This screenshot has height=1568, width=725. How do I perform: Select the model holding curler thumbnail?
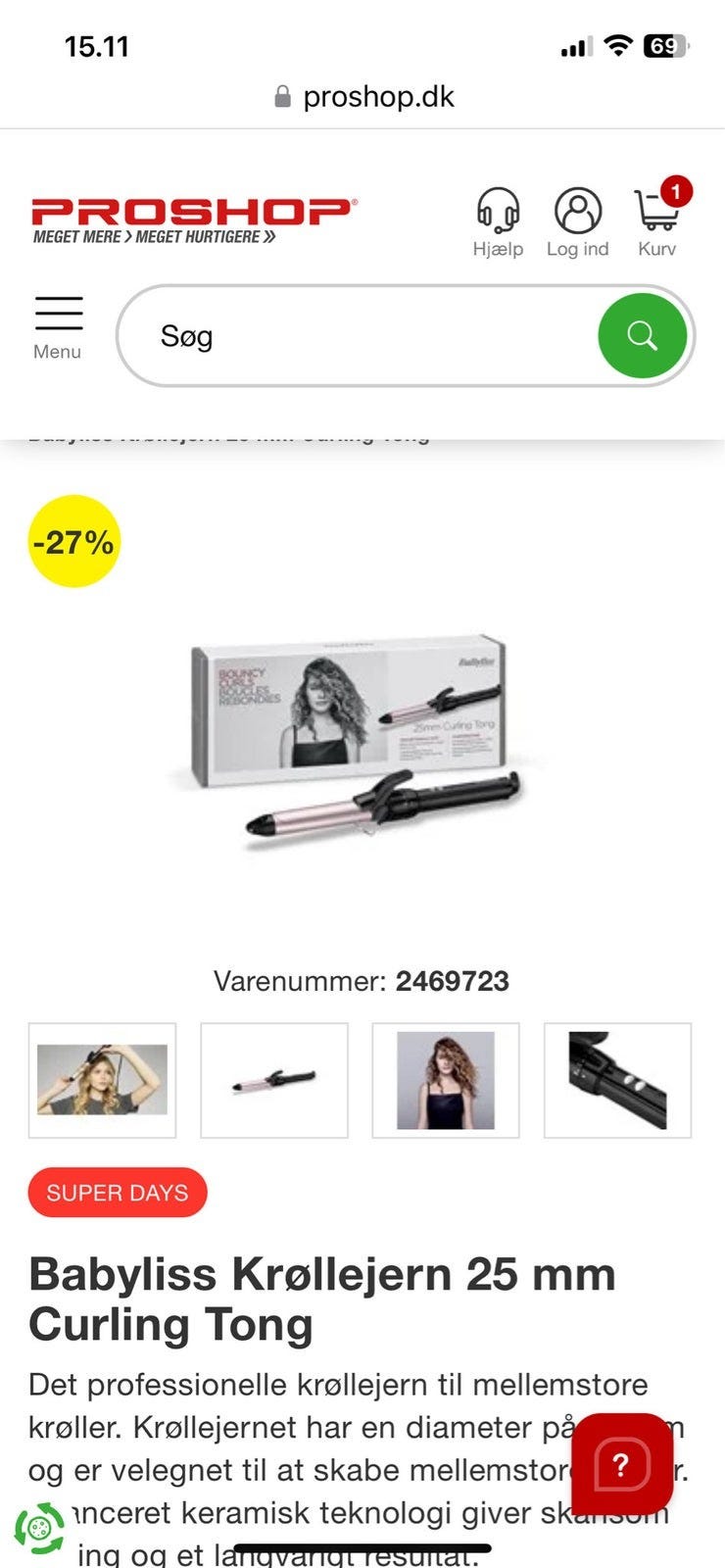(x=104, y=1081)
